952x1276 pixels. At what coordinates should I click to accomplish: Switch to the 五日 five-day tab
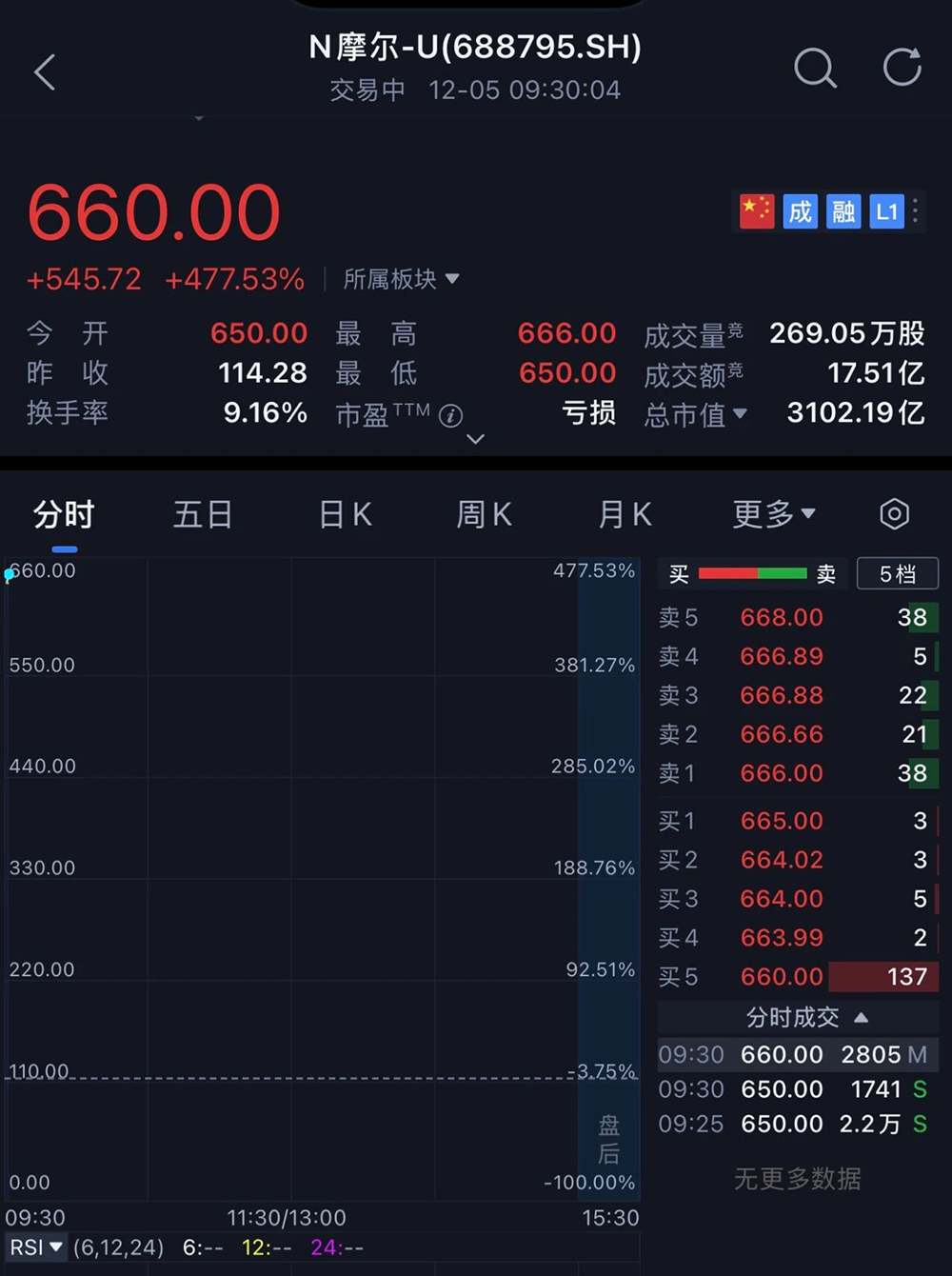pos(203,513)
